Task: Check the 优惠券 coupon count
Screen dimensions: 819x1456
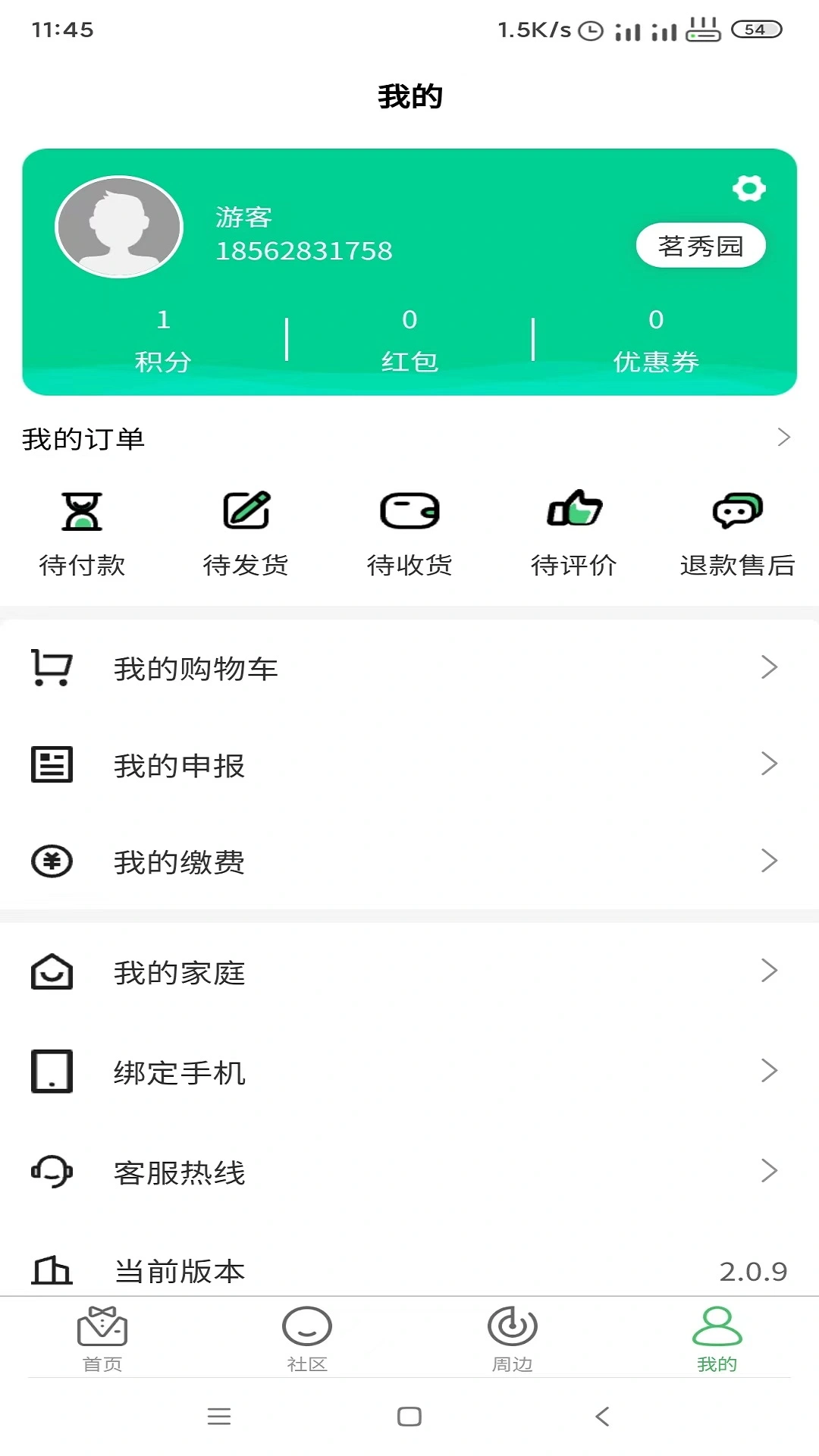Action: tap(657, 339)
